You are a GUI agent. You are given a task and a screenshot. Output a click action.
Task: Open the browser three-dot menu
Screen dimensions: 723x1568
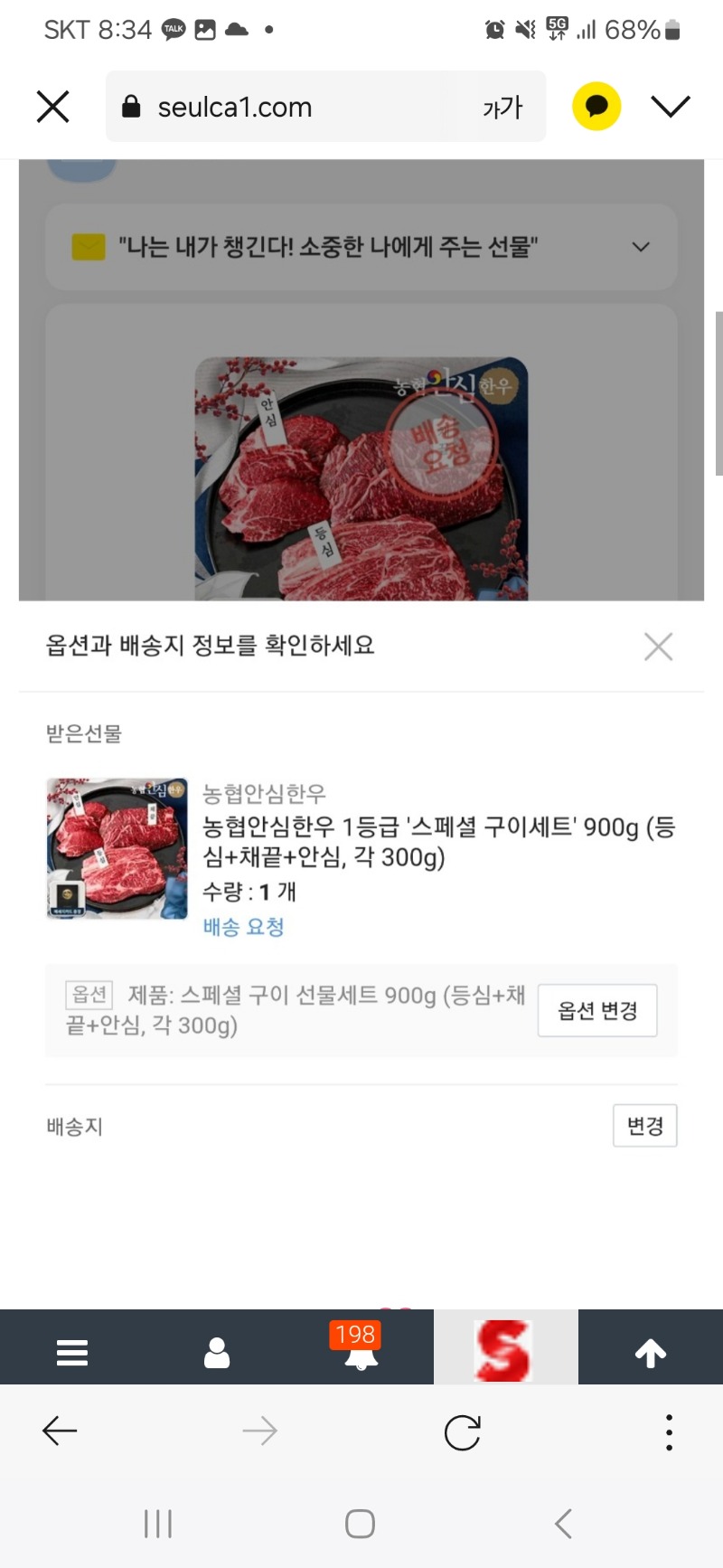pos(669,1432)
